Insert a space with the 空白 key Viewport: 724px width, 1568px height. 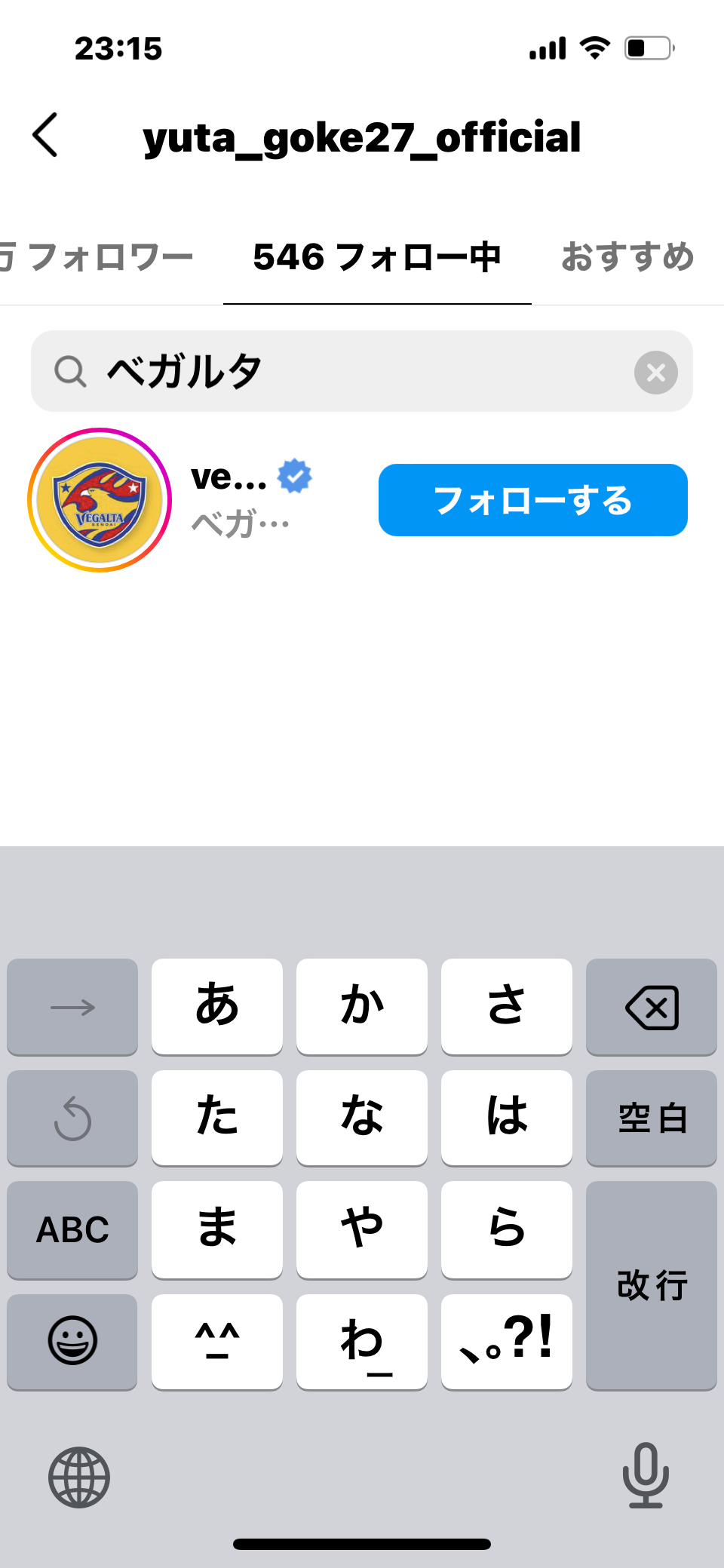click(652, 1118)
